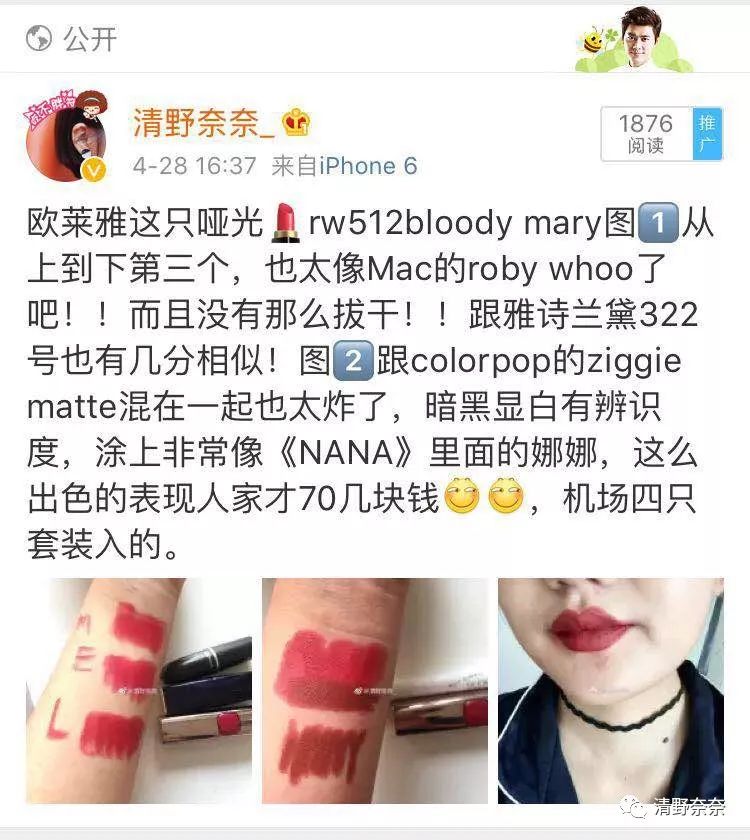Tap the 推广 promote button

pyautogui.click(x=707, y=134)
